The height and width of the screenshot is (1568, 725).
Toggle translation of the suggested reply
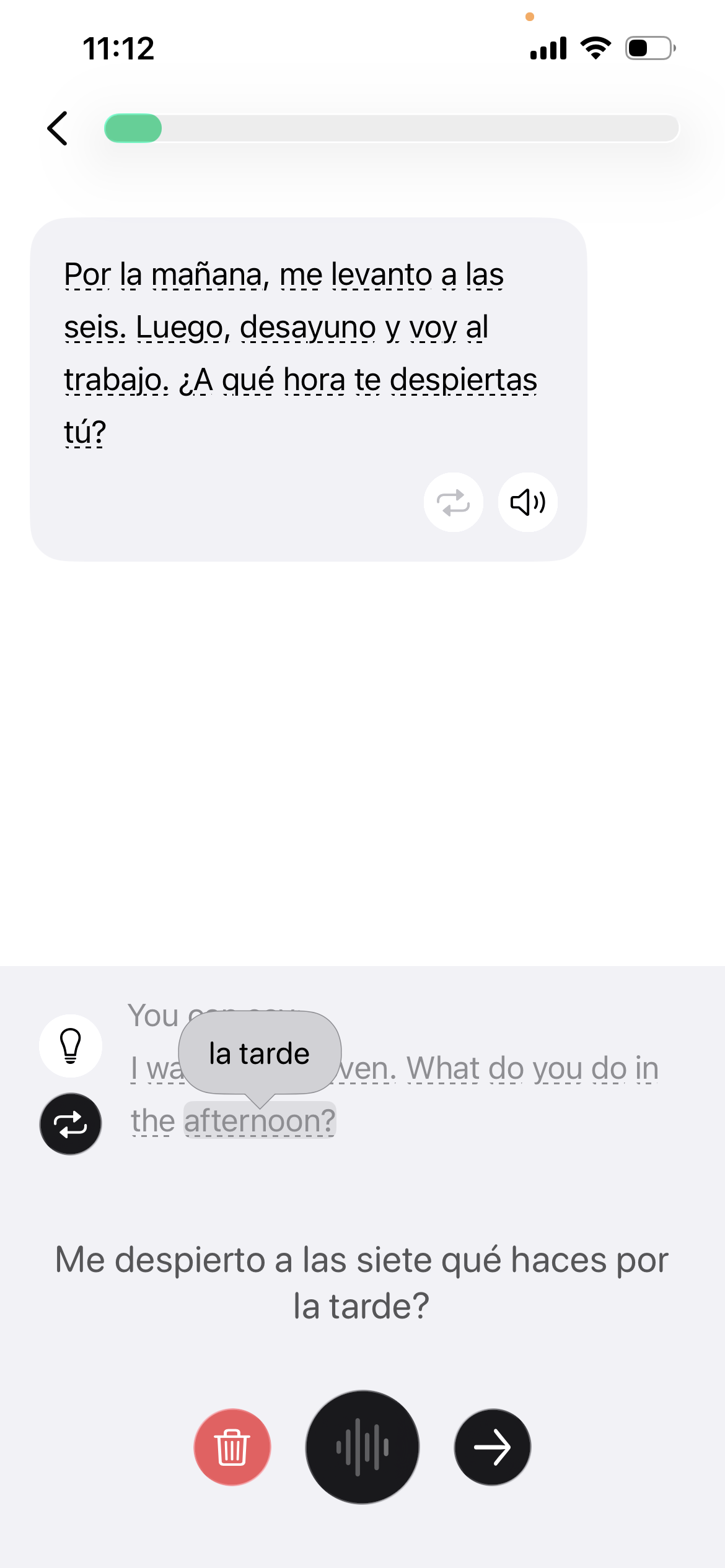point(71,1124)
